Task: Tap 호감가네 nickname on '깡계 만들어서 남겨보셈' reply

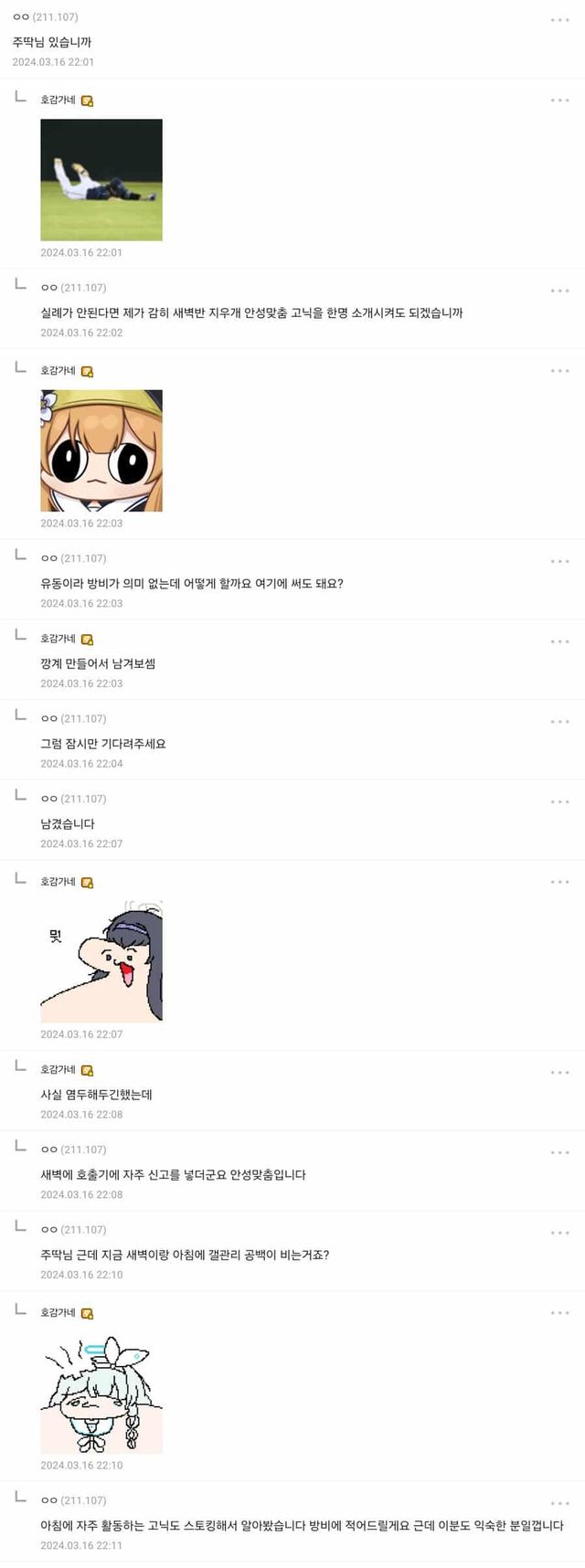Action: pos(58,639)
